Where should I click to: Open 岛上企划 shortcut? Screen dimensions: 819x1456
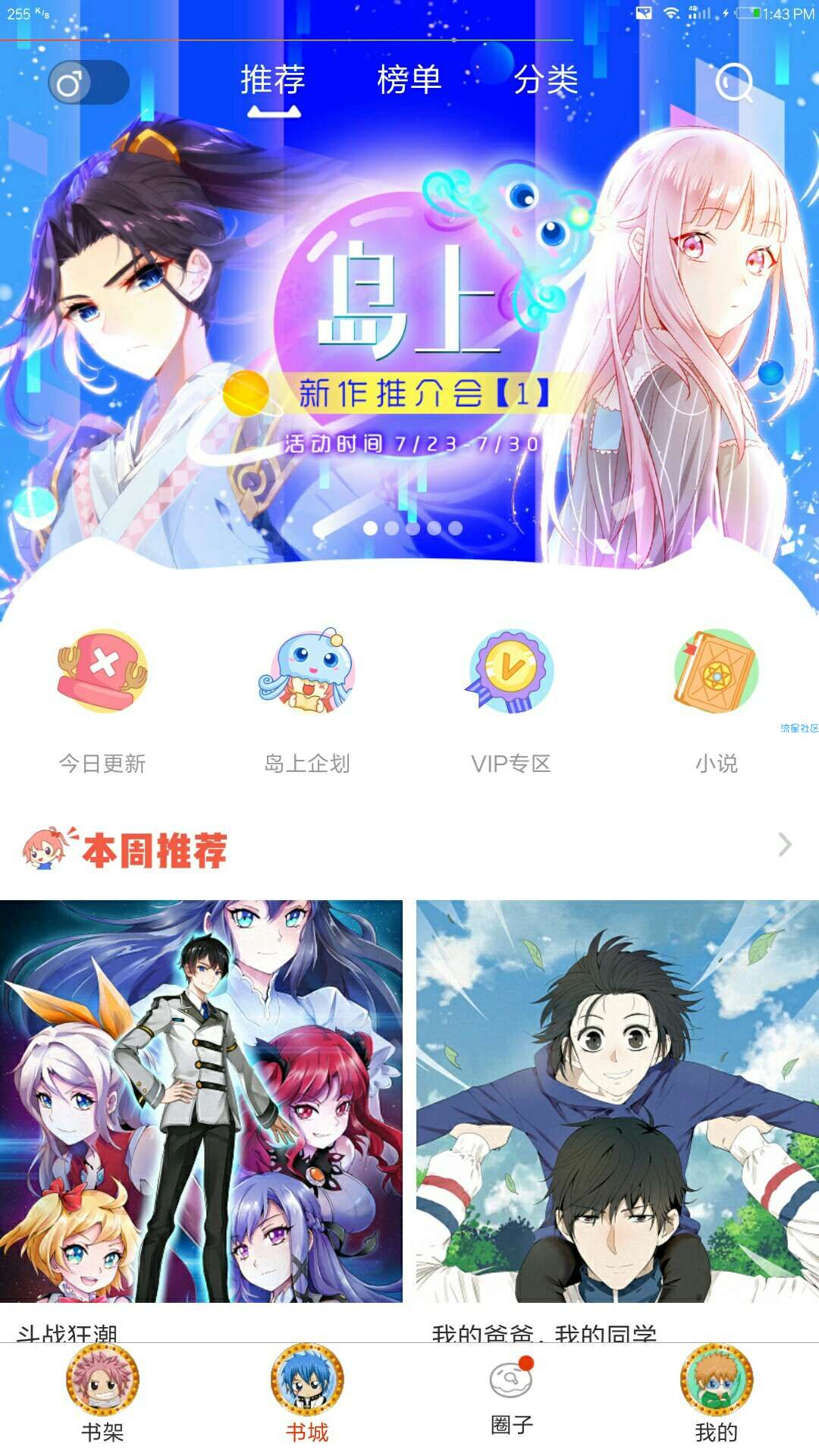point(307,698)
